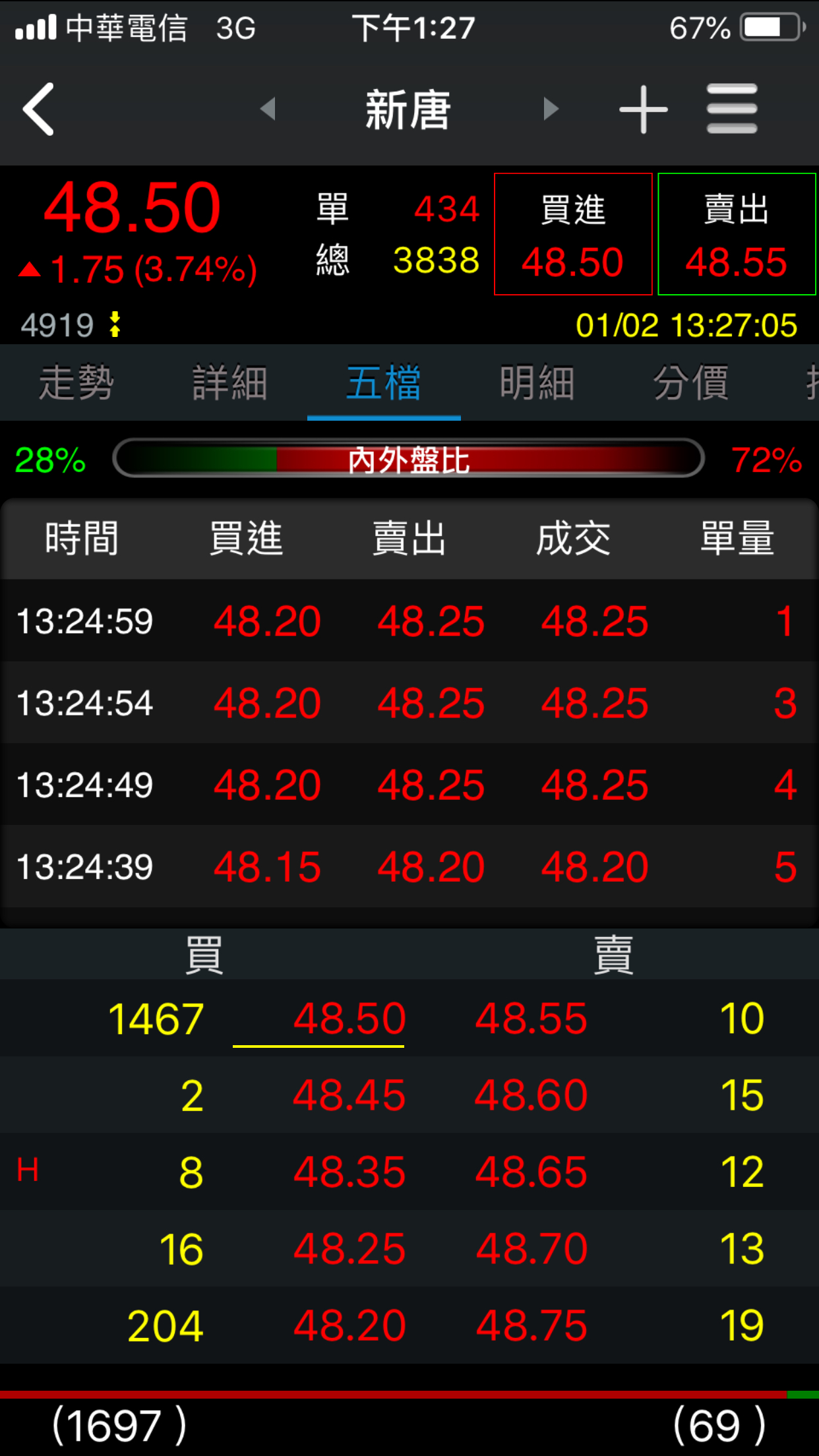819x1456 pixels.
Task: Select ask price 48.75 with 19 volume
Action: [x=531, y=1325]
